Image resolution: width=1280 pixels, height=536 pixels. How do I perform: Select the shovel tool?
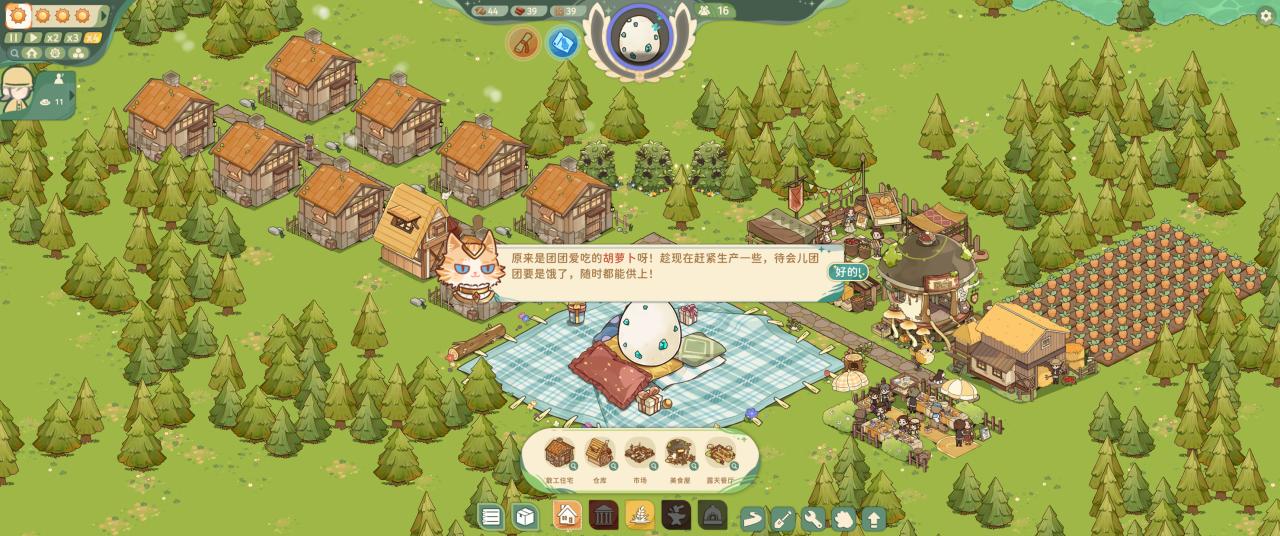coord(783,518)
